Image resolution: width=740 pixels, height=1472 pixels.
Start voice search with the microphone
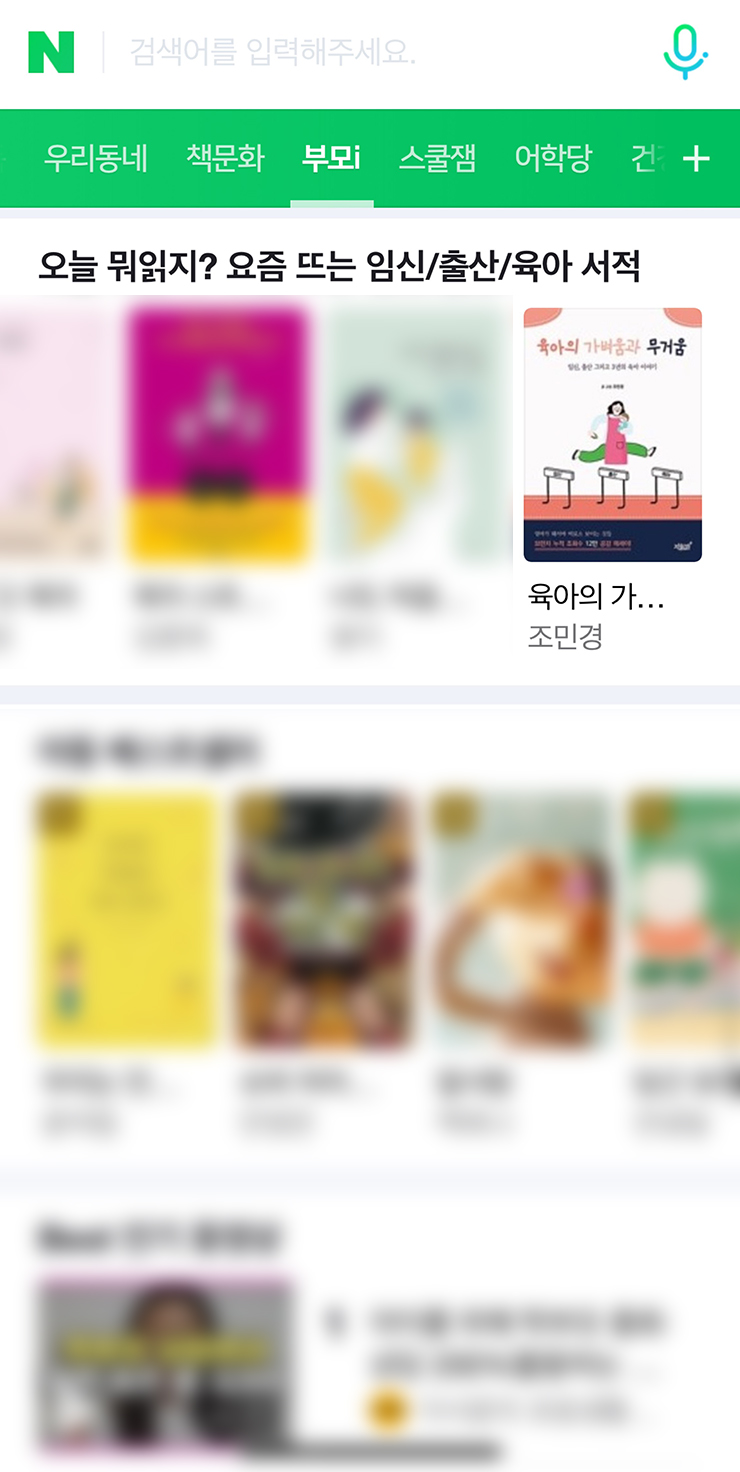(x=685, y=52)
